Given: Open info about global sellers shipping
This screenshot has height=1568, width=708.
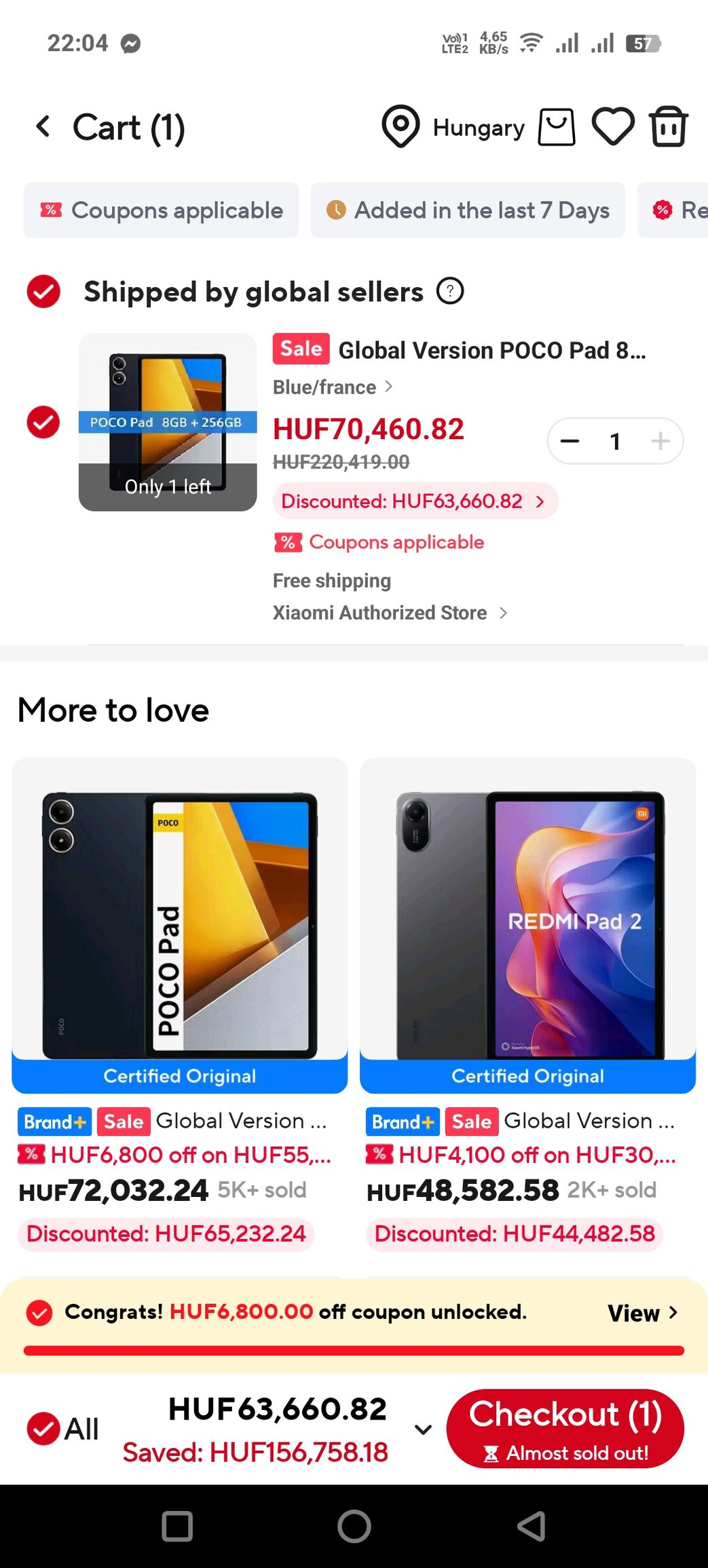Looking at the screenshot, I should [449, 292].
